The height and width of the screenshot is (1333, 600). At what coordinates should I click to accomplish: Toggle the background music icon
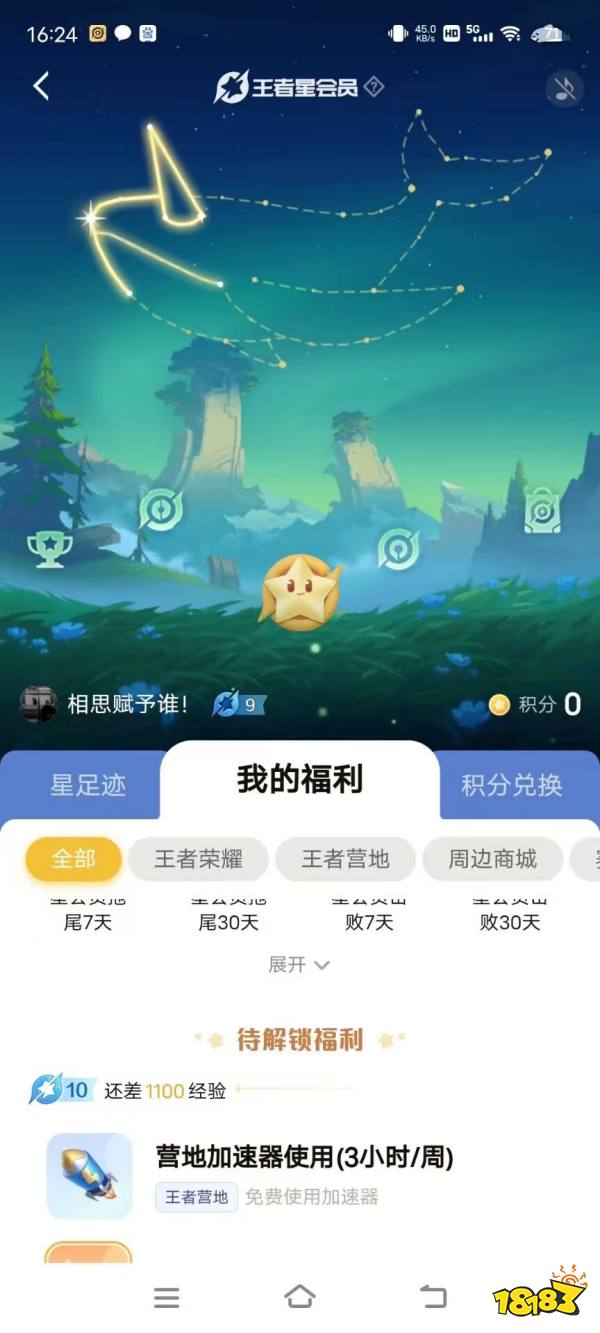[564, 89]
